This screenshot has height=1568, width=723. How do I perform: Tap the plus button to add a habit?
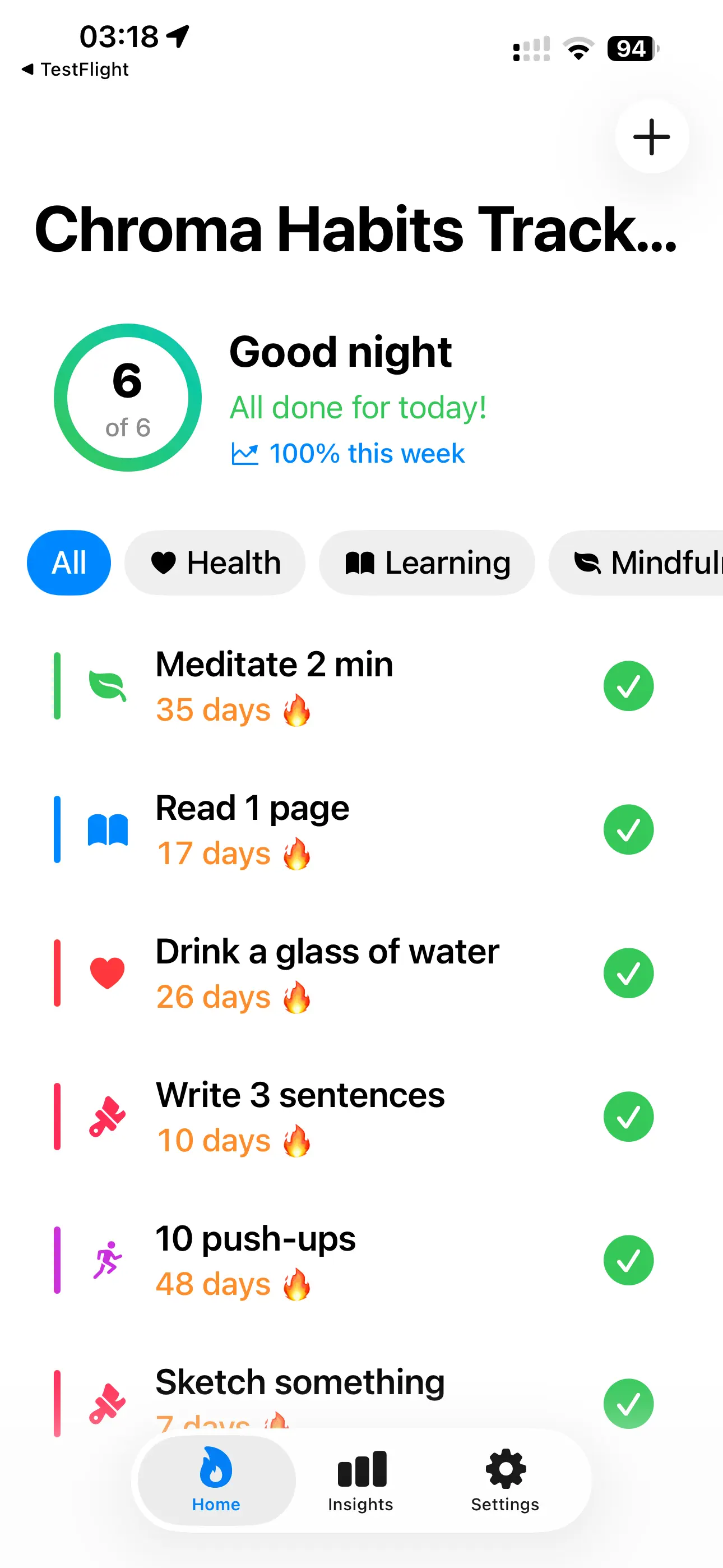[651, 137]
